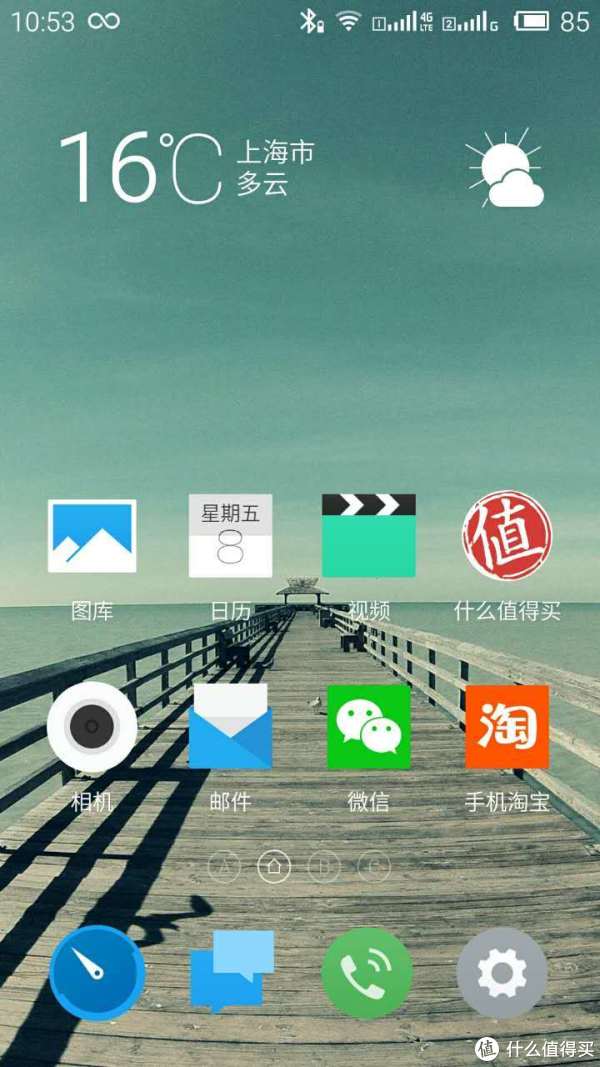Launch 微信 WeChat
This screenshot has width=600, height=1067.
[368, 727]
